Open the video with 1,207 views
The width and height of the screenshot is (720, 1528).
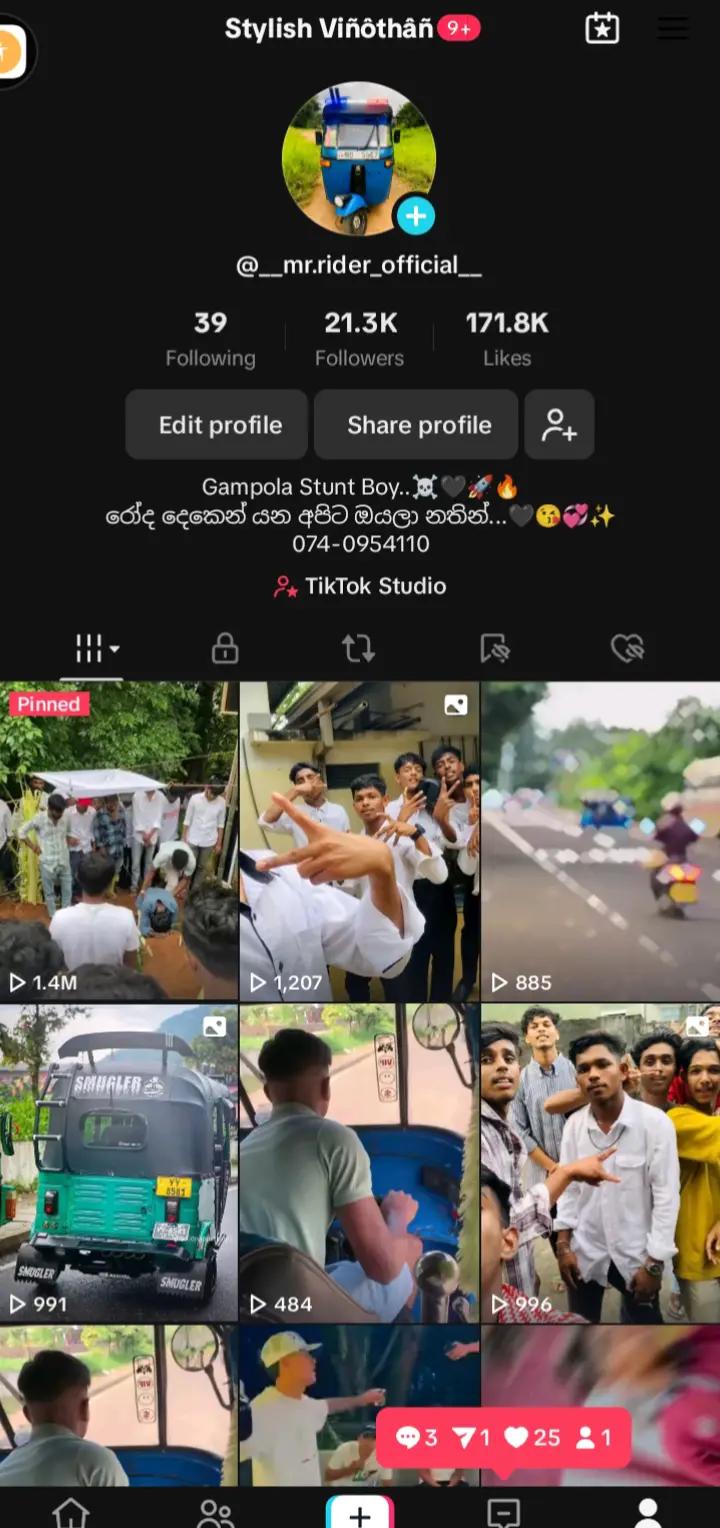[359, 841]
